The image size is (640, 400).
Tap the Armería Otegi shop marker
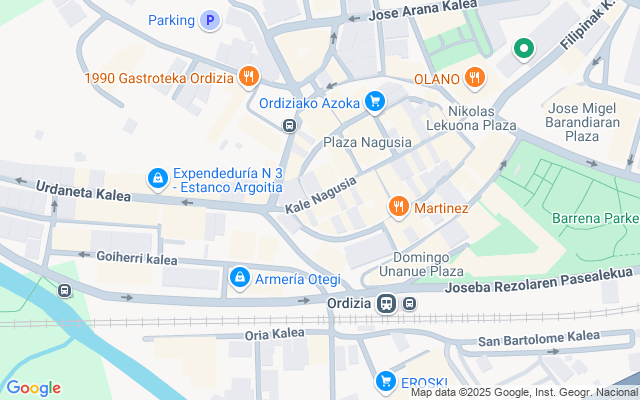click(239, 277)
